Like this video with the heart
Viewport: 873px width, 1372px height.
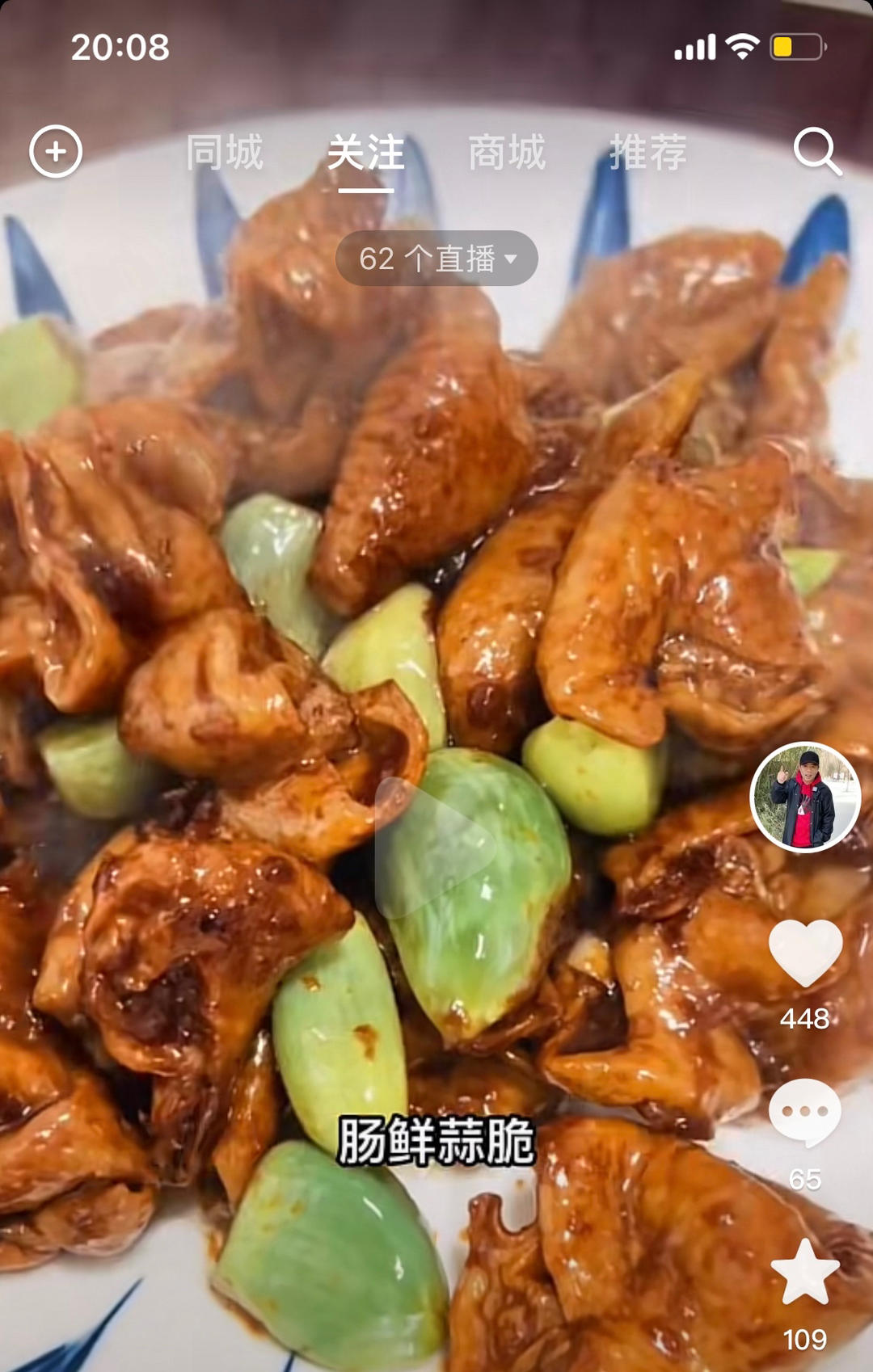[x=805, y=952]
